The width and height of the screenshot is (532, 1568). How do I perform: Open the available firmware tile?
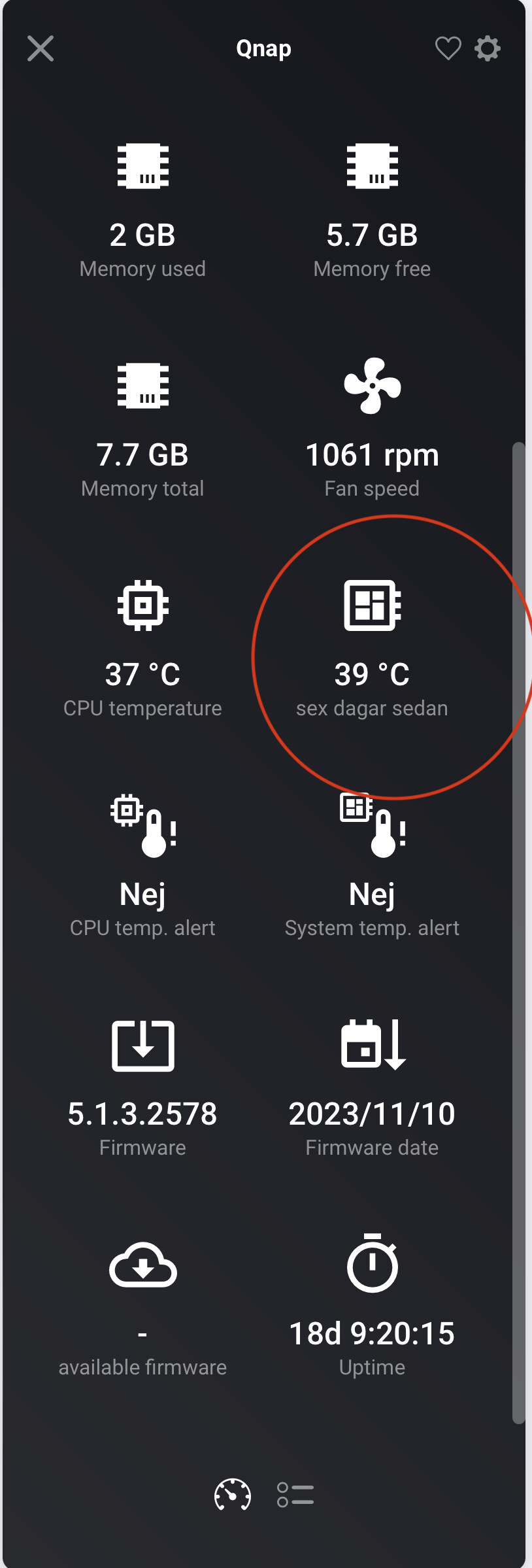pyautogui.click(x=142, y=1311)
